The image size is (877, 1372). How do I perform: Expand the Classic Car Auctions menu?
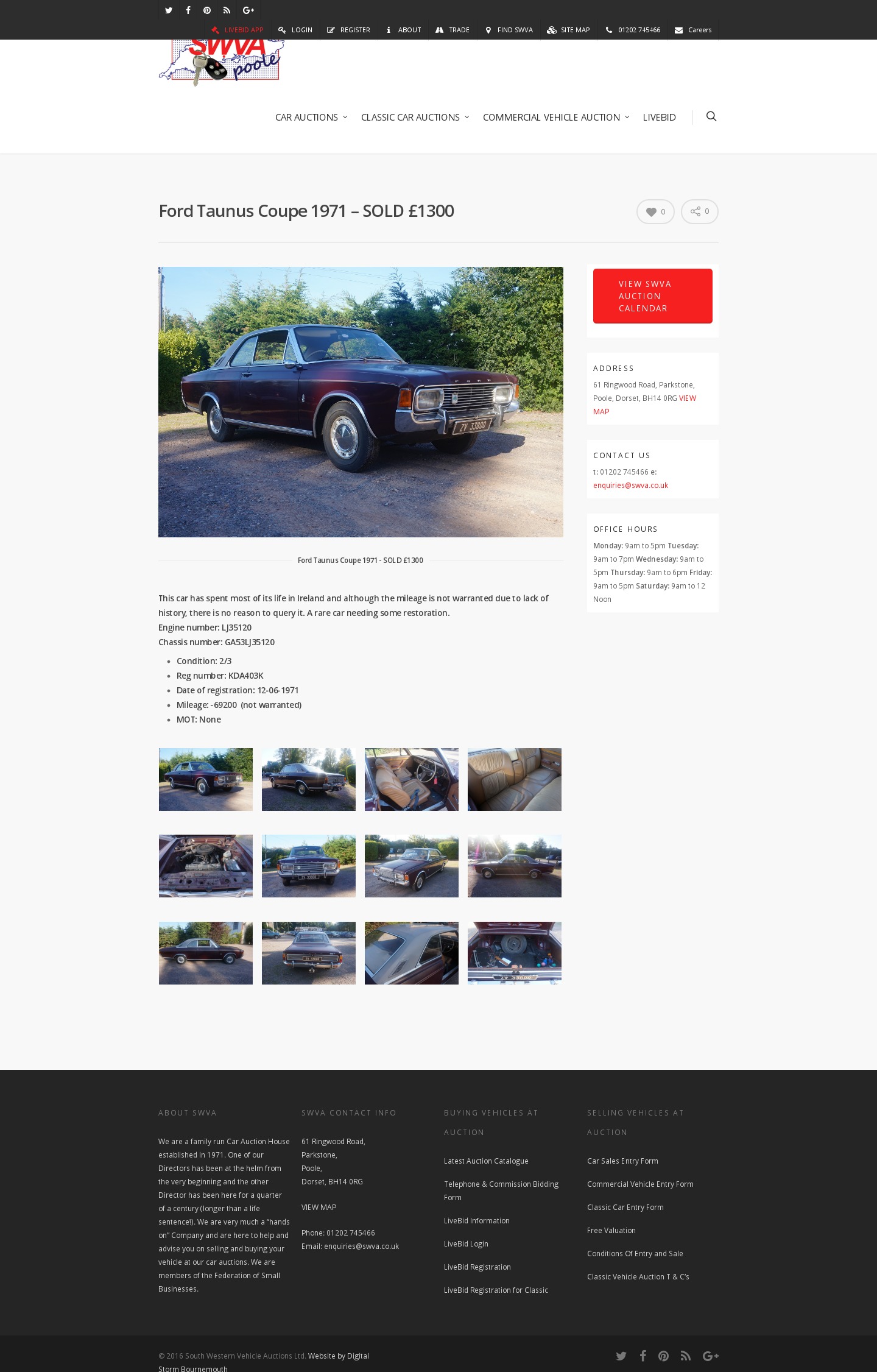(x=415, y=117)
